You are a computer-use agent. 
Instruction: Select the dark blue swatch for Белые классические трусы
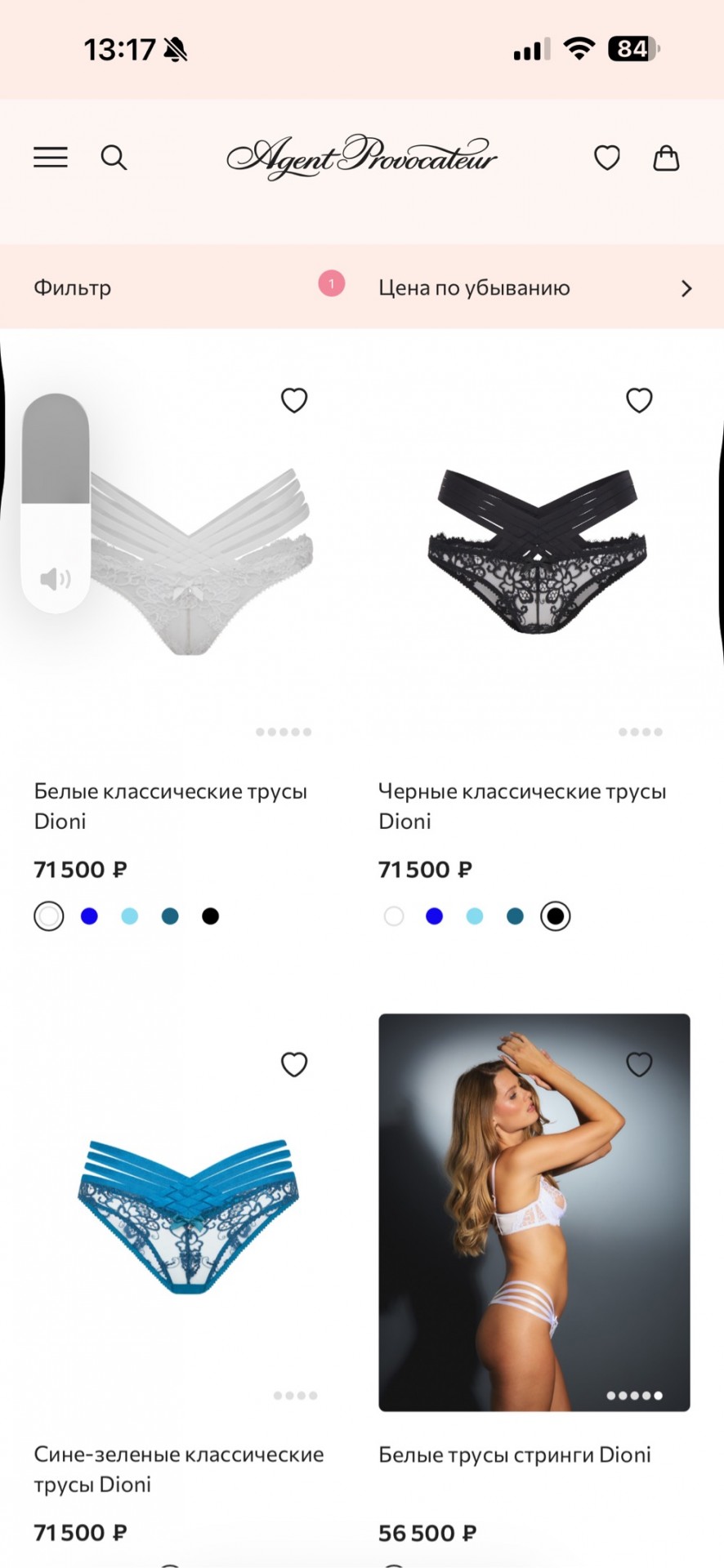coord(89,916)
